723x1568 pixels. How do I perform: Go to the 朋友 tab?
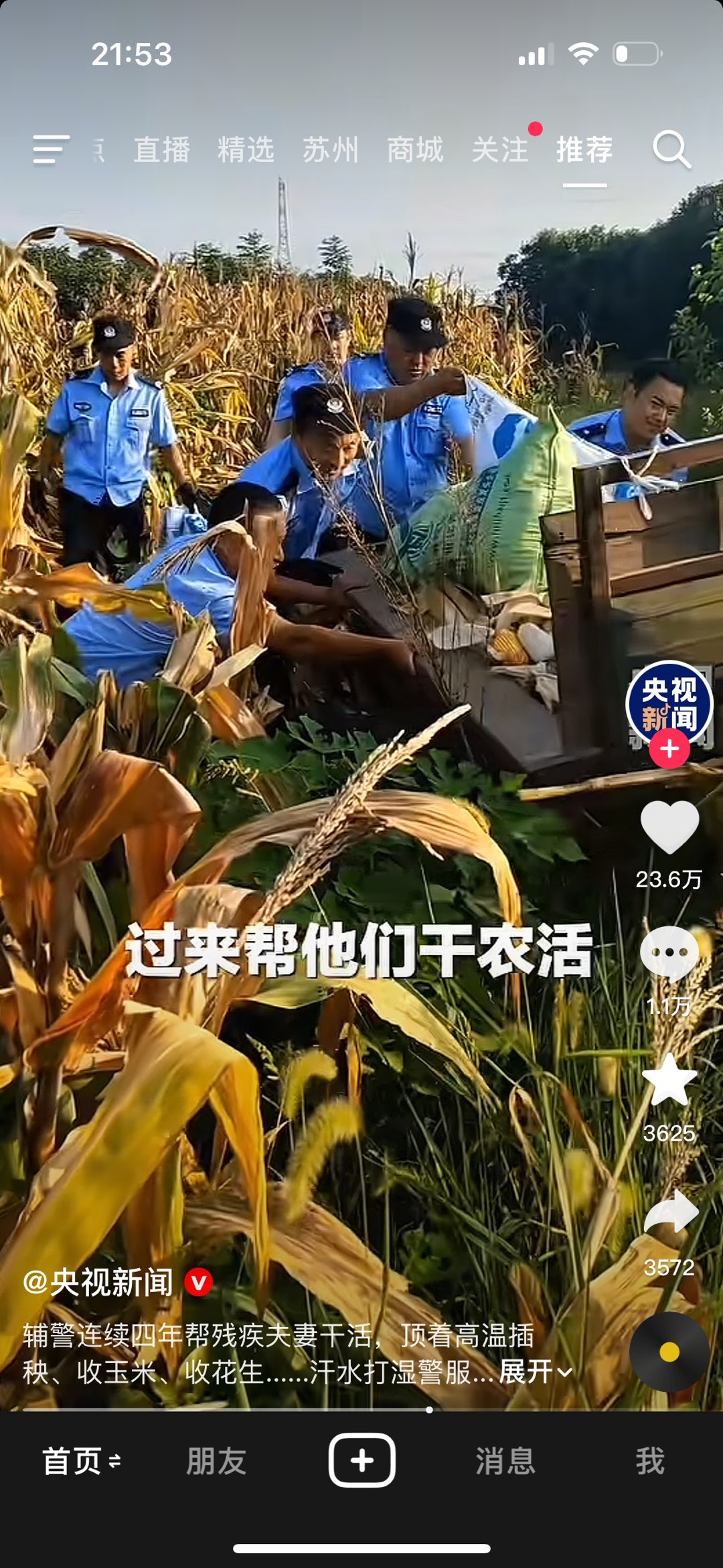[216, 1461]
